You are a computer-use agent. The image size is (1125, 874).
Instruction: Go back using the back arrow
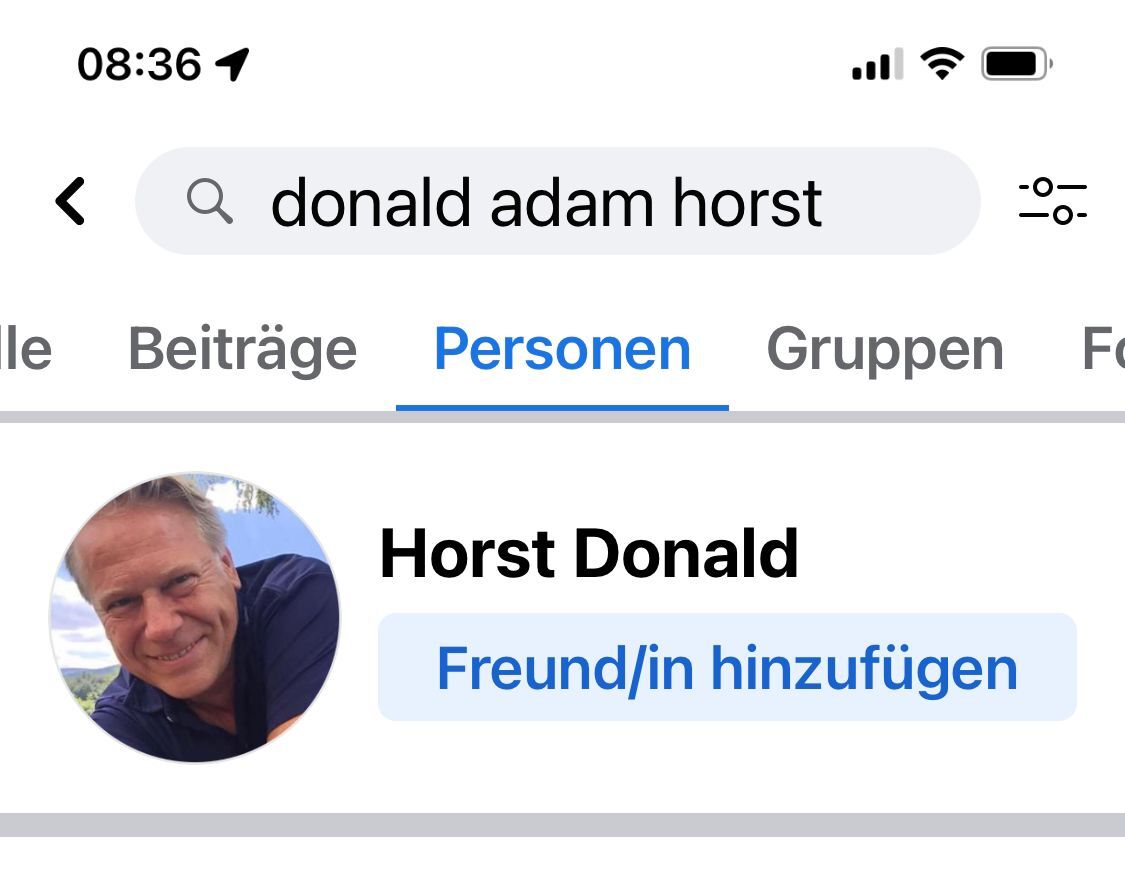click(x=70, y=201)
